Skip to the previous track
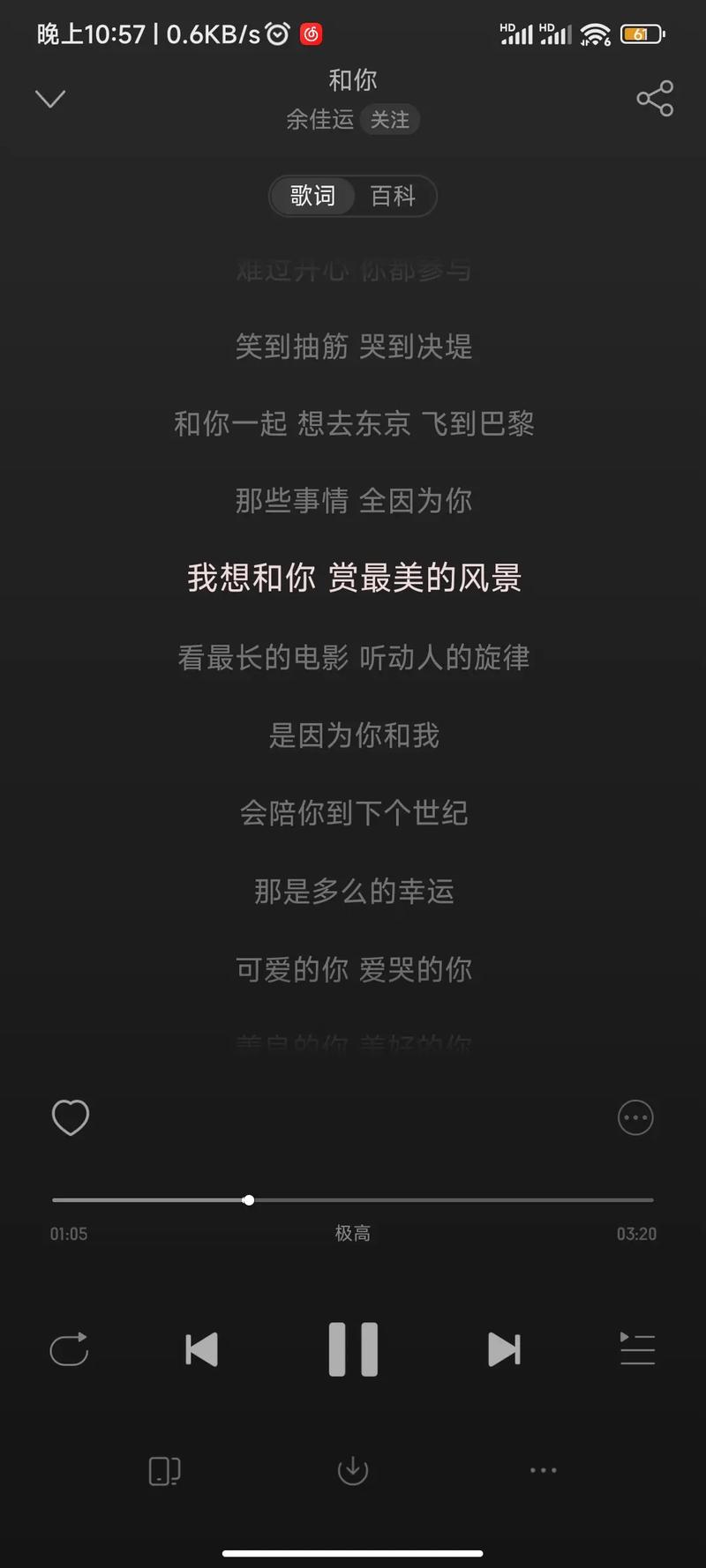Viewport: 706px width, 1568px height. pyautogui.click(x=202, y=1349)
